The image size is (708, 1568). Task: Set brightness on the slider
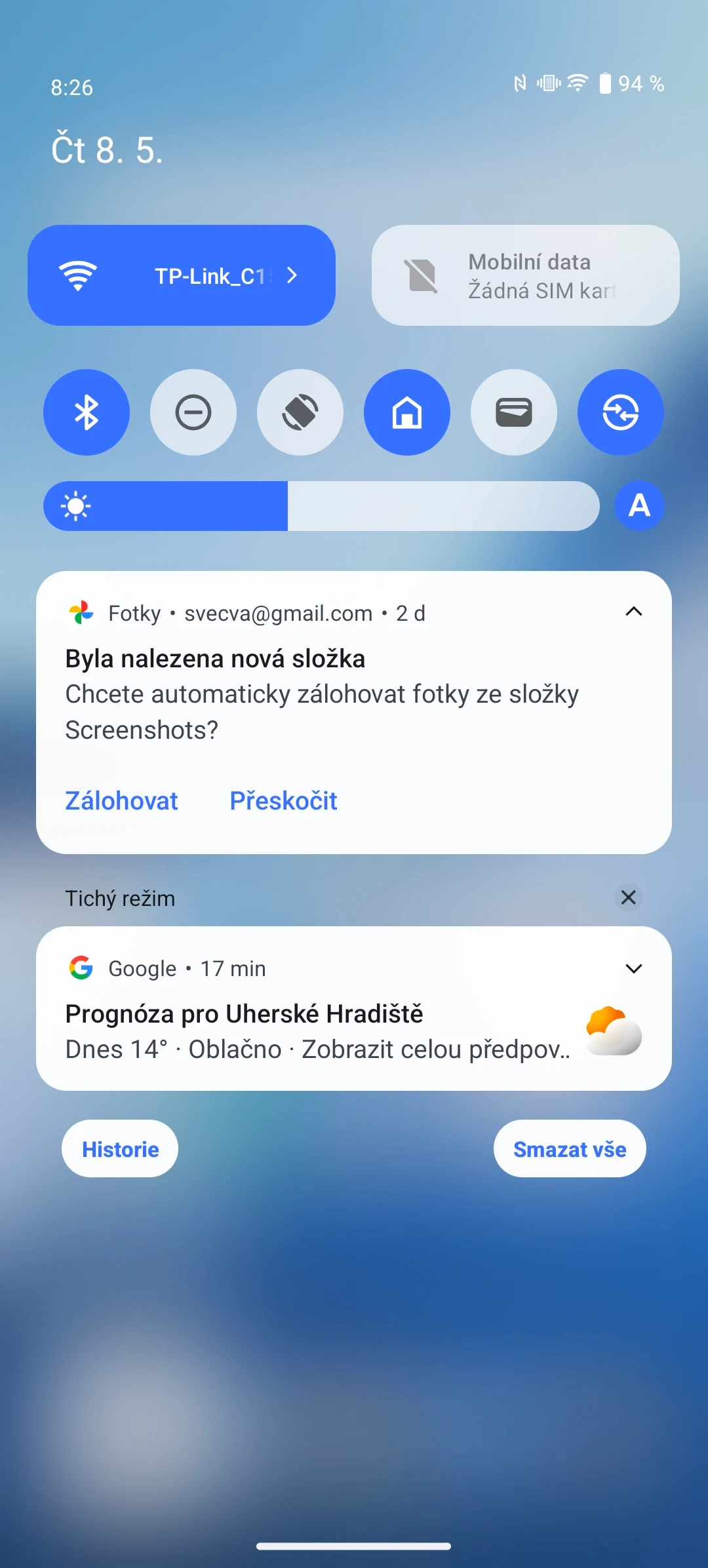tap(321, 506)
